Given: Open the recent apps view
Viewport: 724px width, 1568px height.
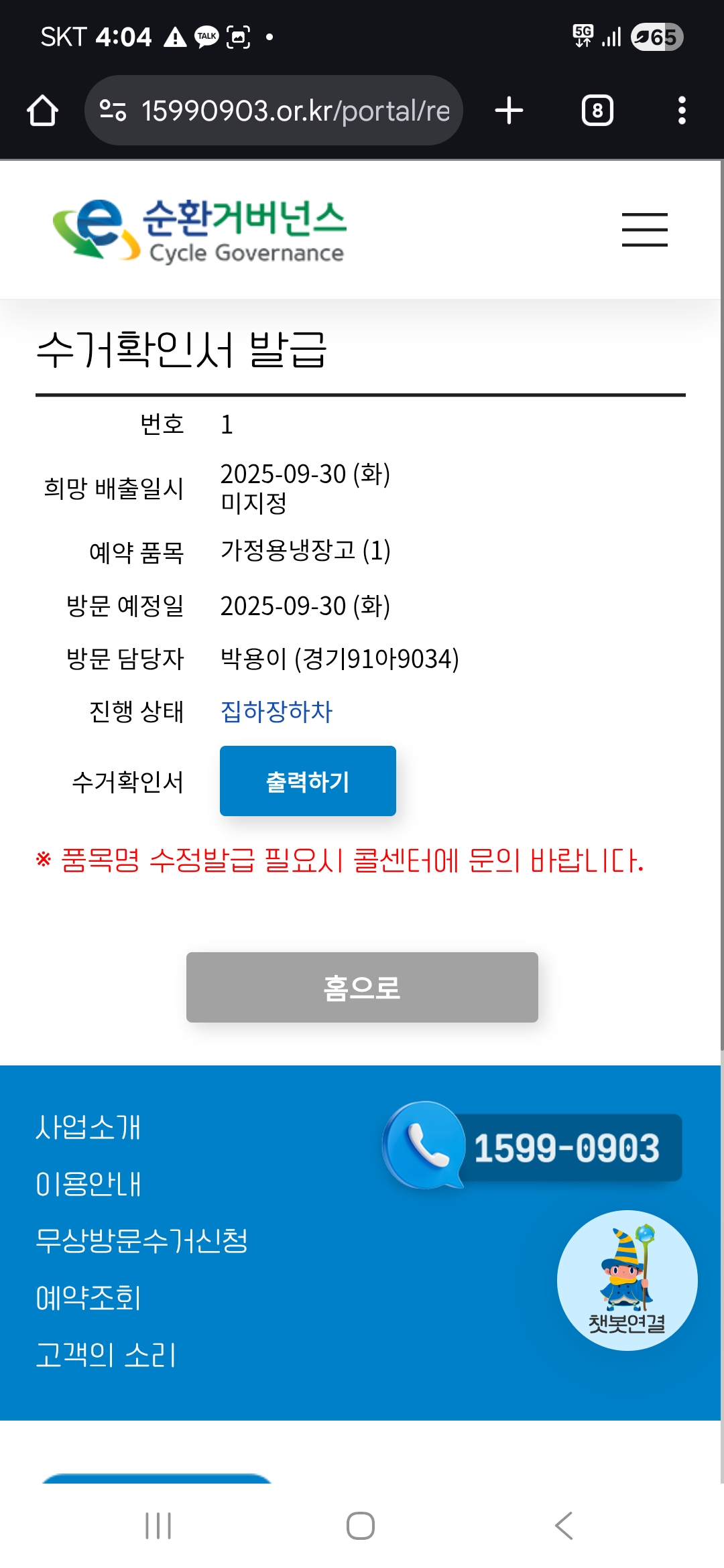Looking at the screenshot, I should point(158,1526).
